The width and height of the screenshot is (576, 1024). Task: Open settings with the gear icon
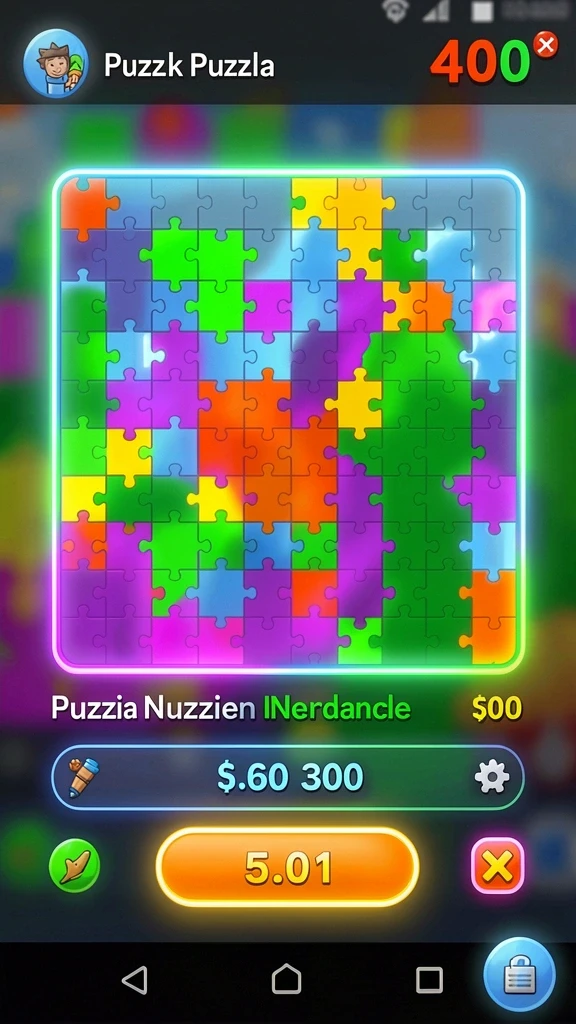491,776
